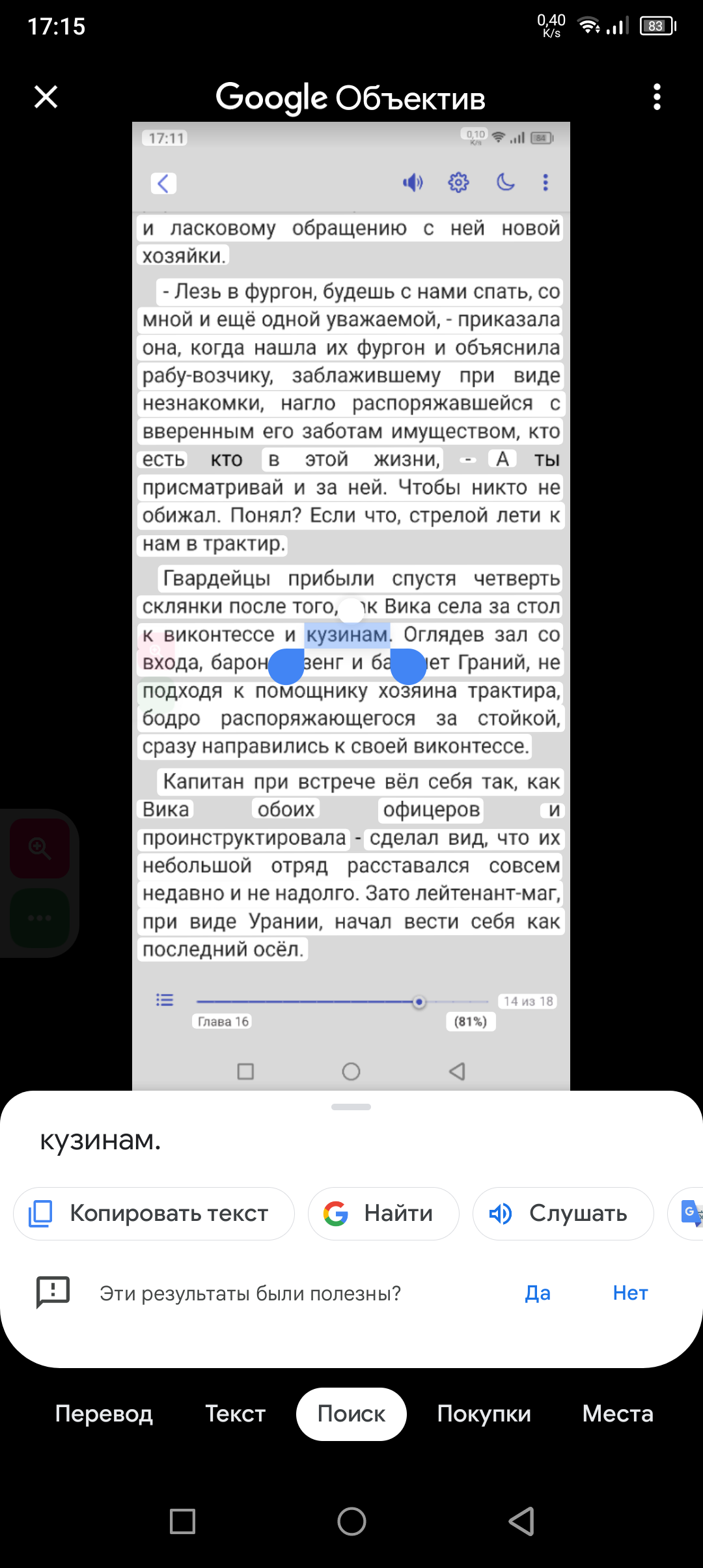Open the Lens overflow menu
The image size is (703, 1568).
pos(657,97)
